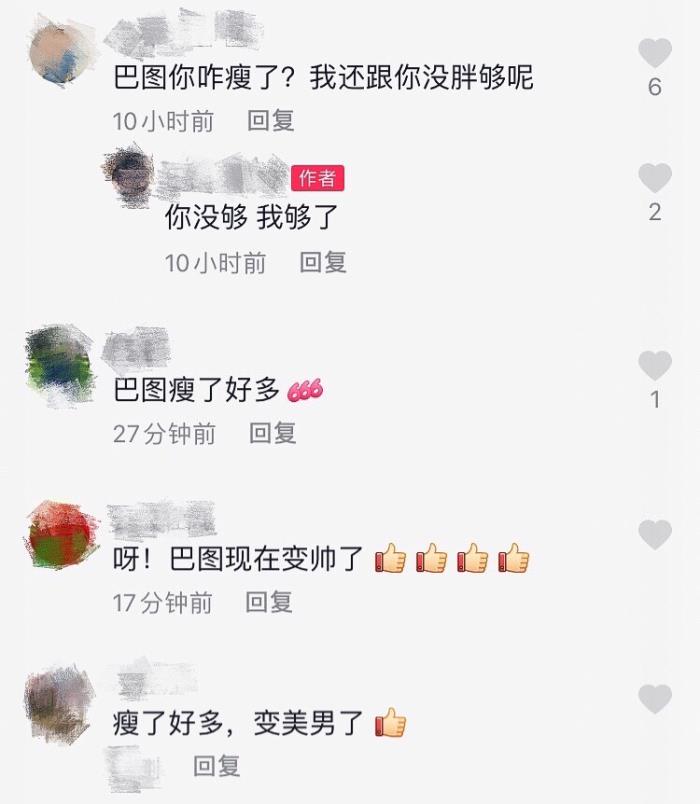Like the comment "瘦了好多，变美男了"
Viewport: 700px width, 804px height.
[x=655, y=699]
